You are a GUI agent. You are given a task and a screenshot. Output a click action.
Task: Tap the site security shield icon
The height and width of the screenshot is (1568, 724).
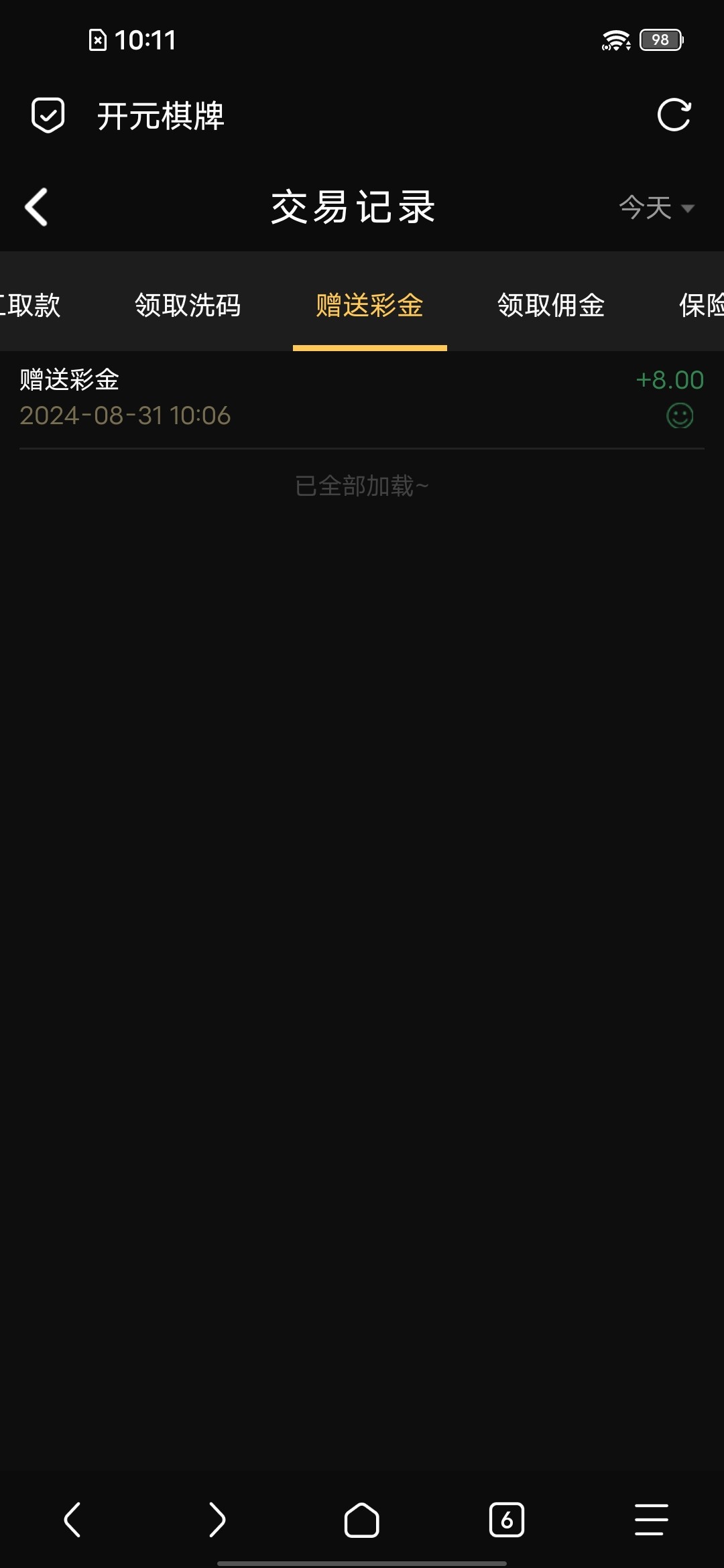point(48,115)
